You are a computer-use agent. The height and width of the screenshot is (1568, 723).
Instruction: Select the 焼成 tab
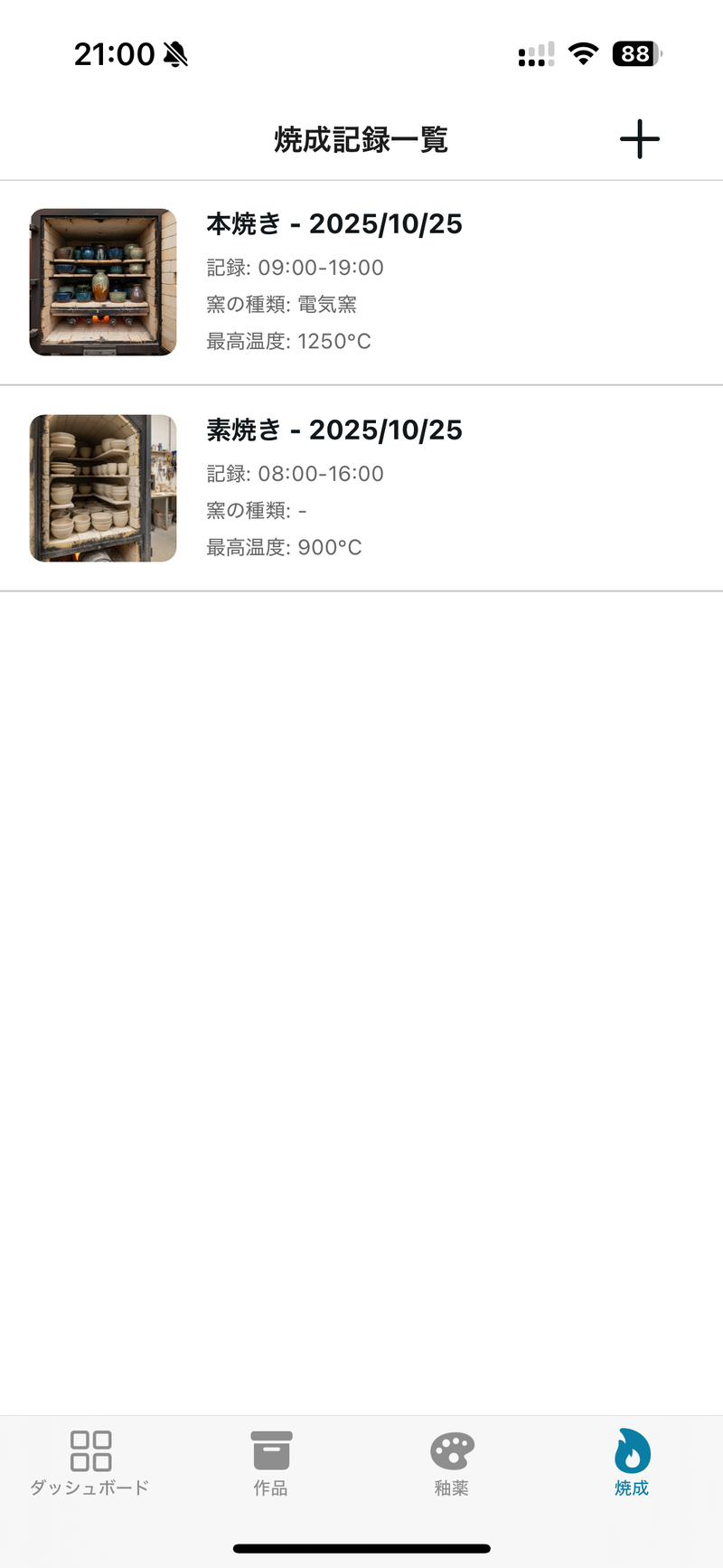point(632,1463)
